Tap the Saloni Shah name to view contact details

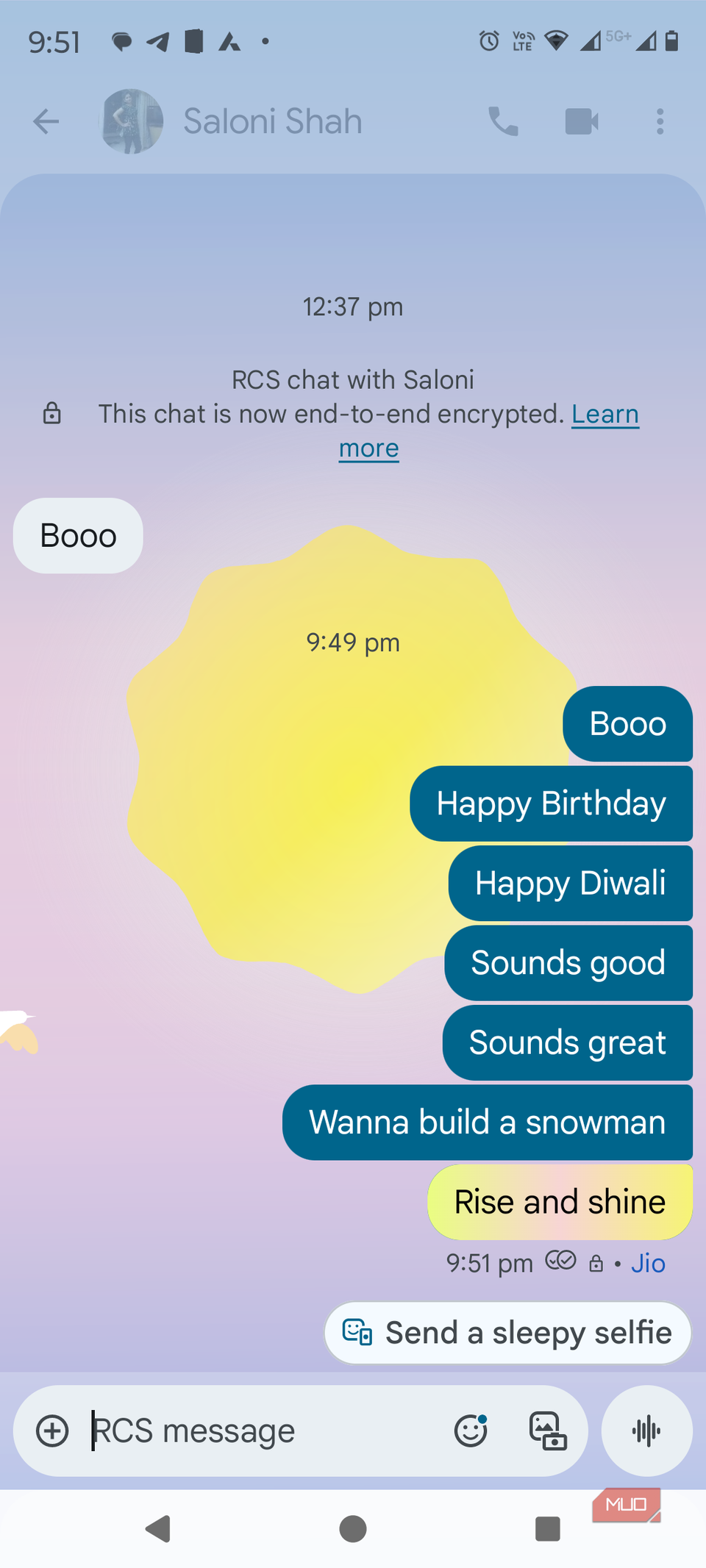pos(272,121)
